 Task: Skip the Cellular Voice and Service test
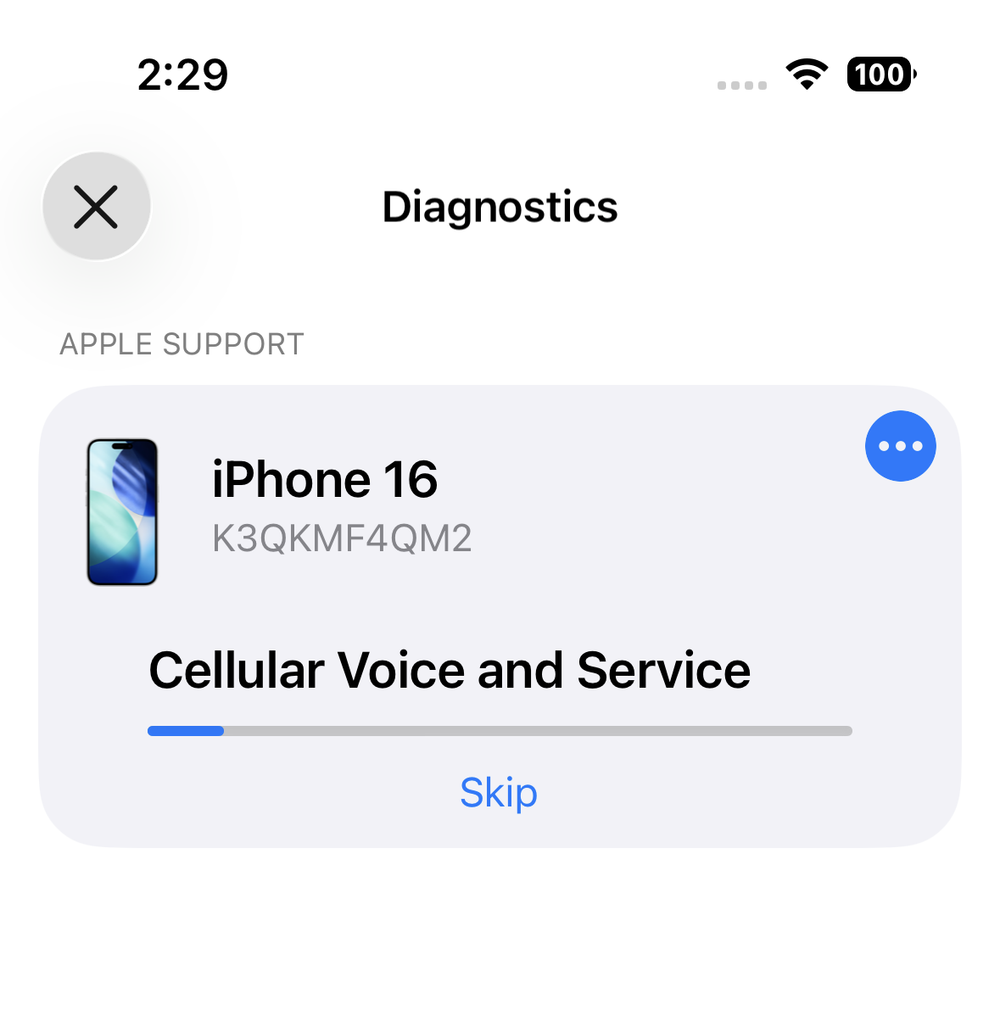[498, 792]
